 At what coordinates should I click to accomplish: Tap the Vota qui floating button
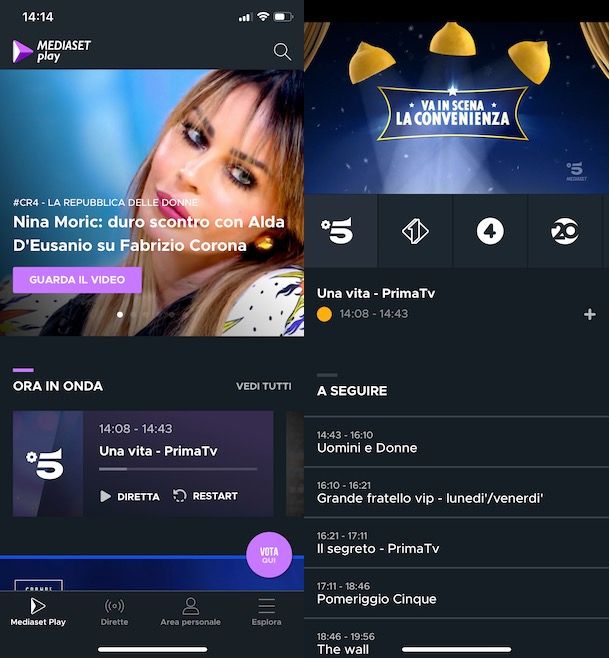(x=268, y=556)
